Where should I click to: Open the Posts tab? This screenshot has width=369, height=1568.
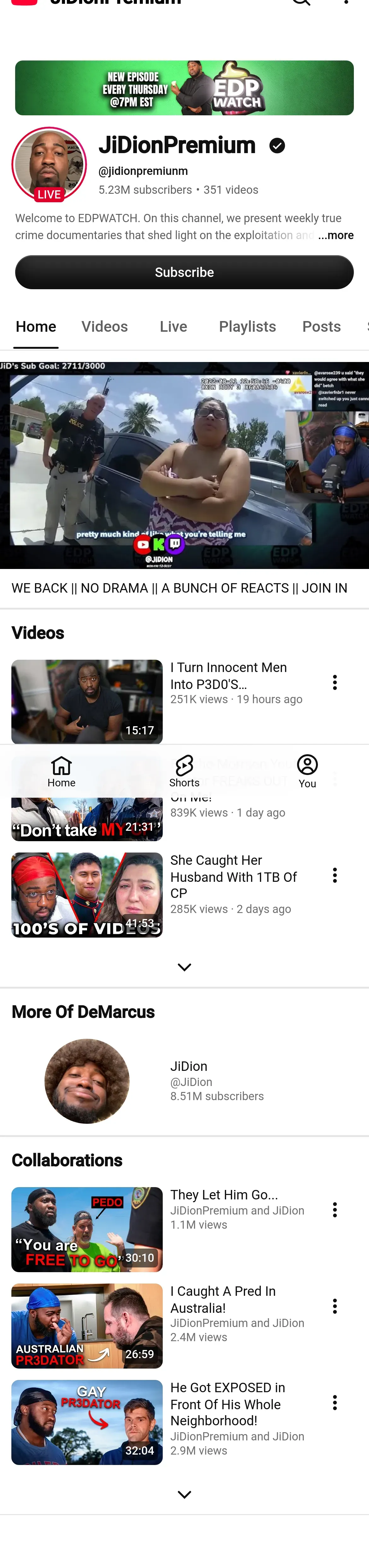tap(321, 326)
